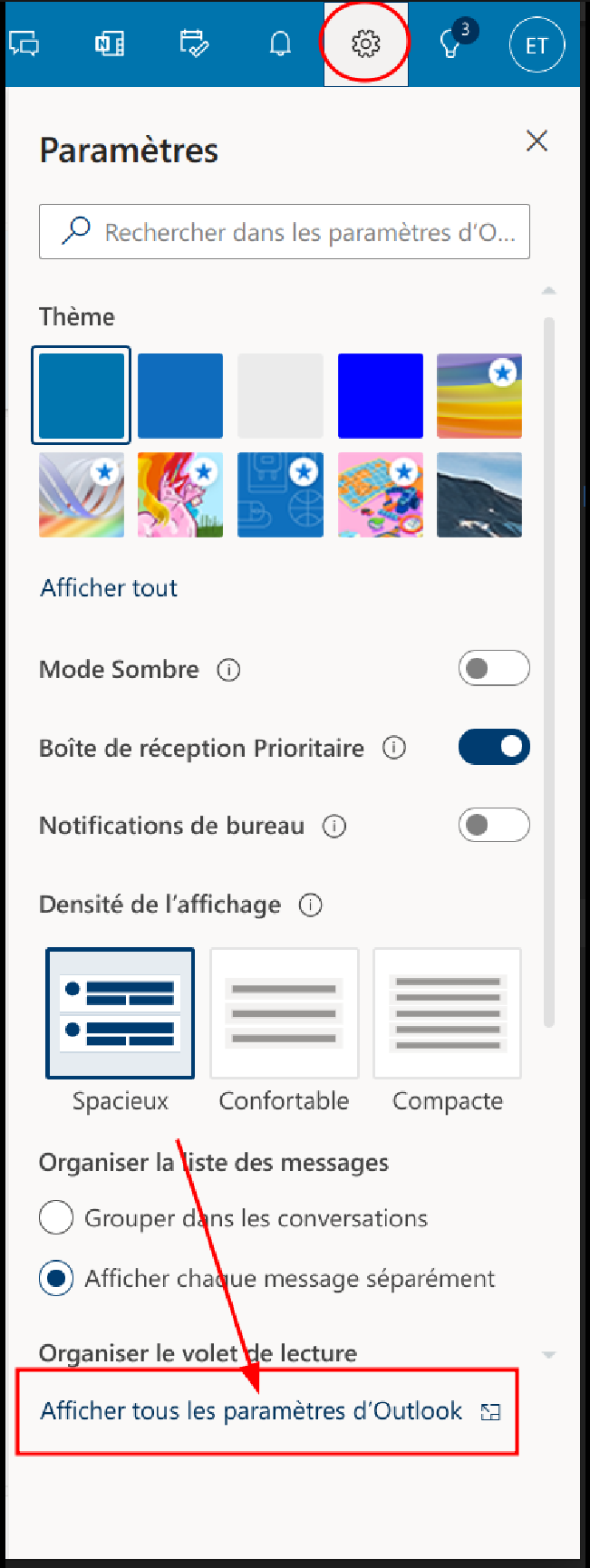The image size is (590, 1568).
Task: Open the ET account avatar
Action: tap(536, 45)
